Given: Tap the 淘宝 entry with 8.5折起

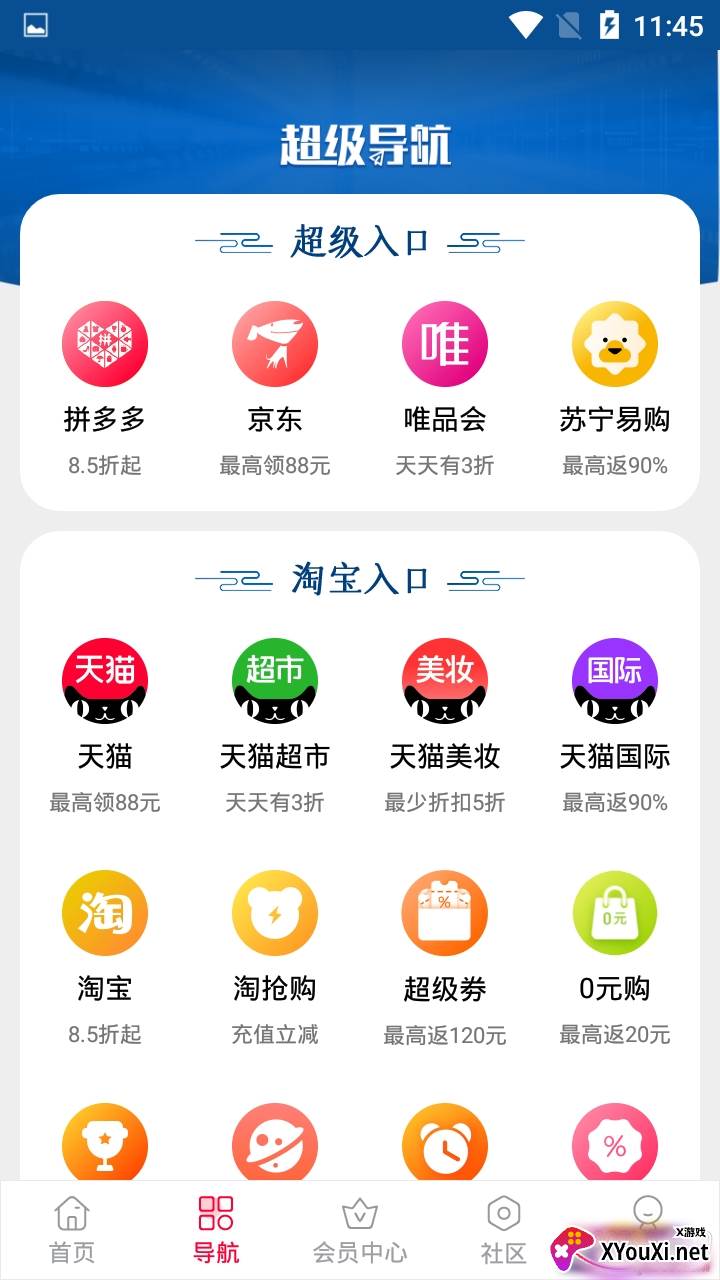Looking at the screenshot, I should click(x=105, y=913).
